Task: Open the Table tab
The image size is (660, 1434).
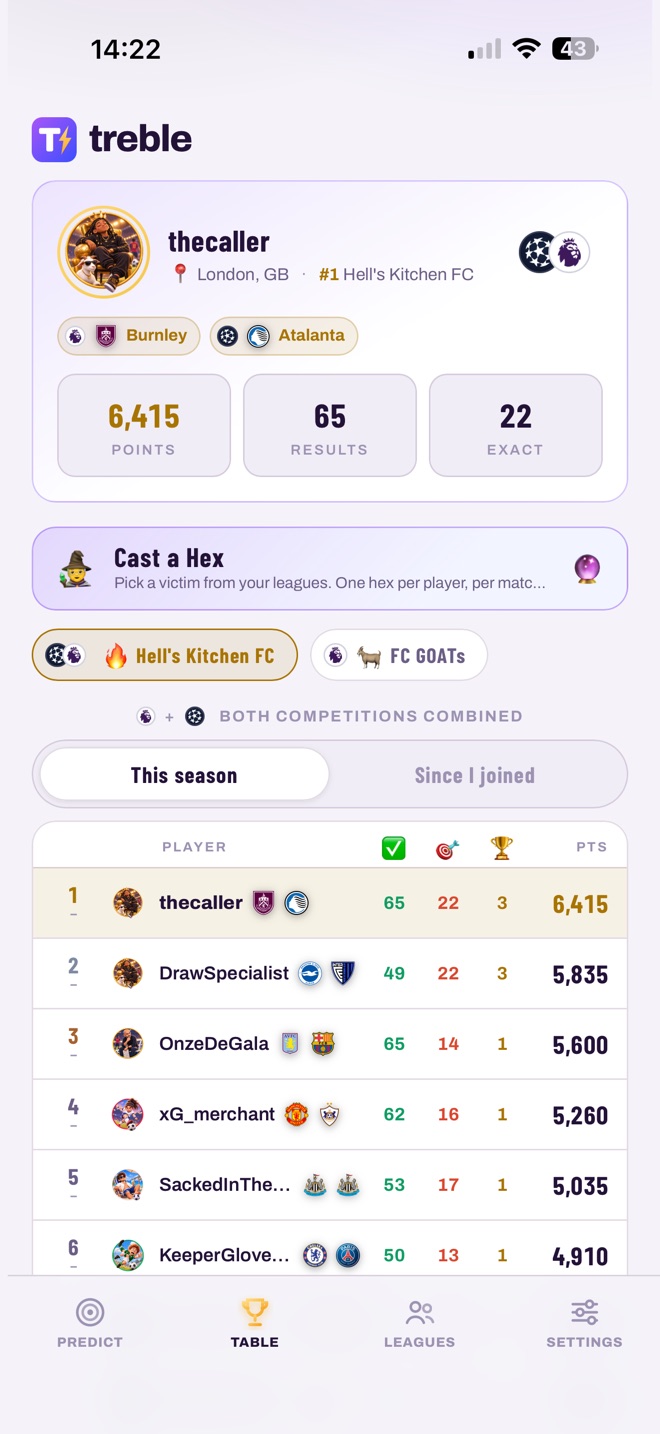Action: coord(255,1323)
